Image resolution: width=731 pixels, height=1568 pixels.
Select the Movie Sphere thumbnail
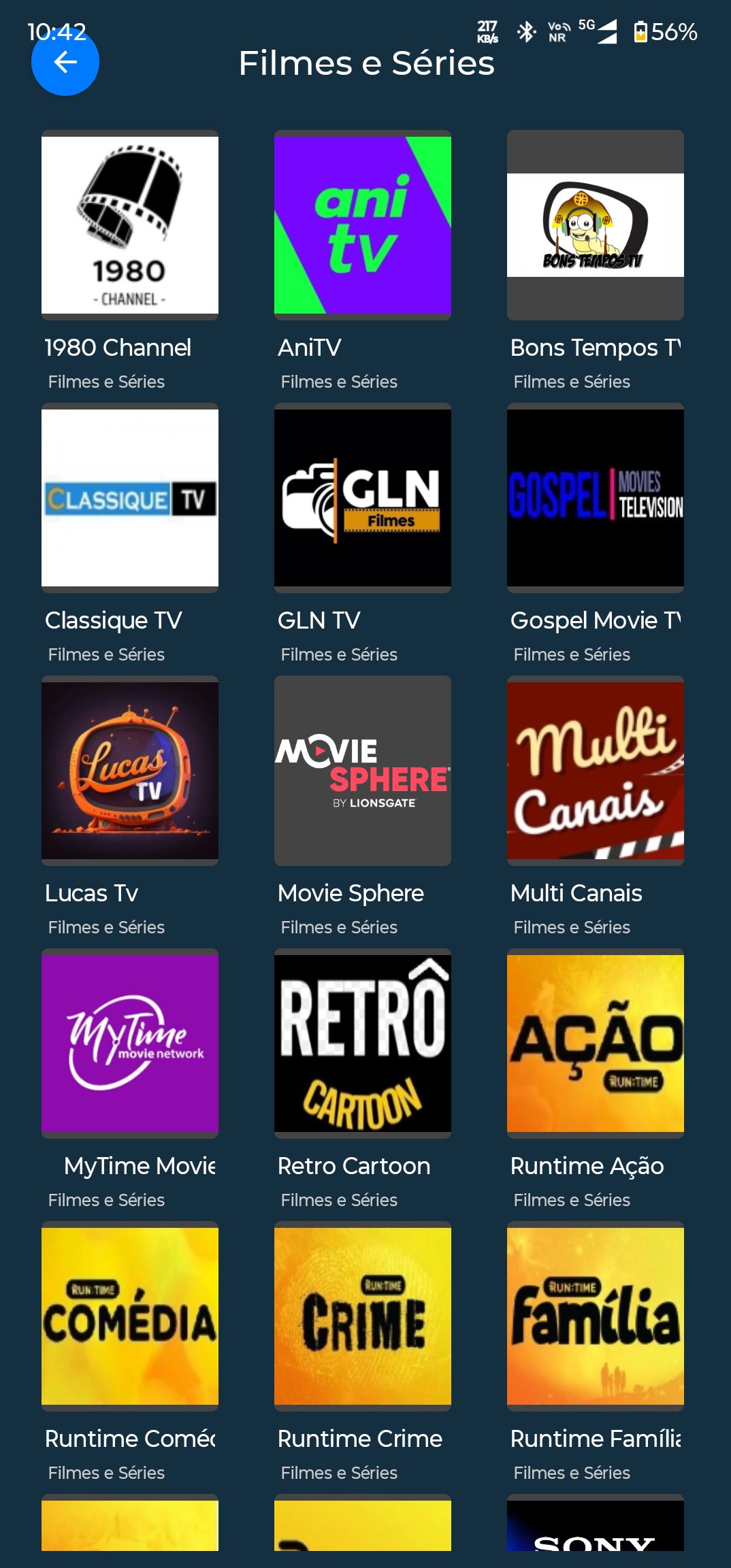point(361,771)
